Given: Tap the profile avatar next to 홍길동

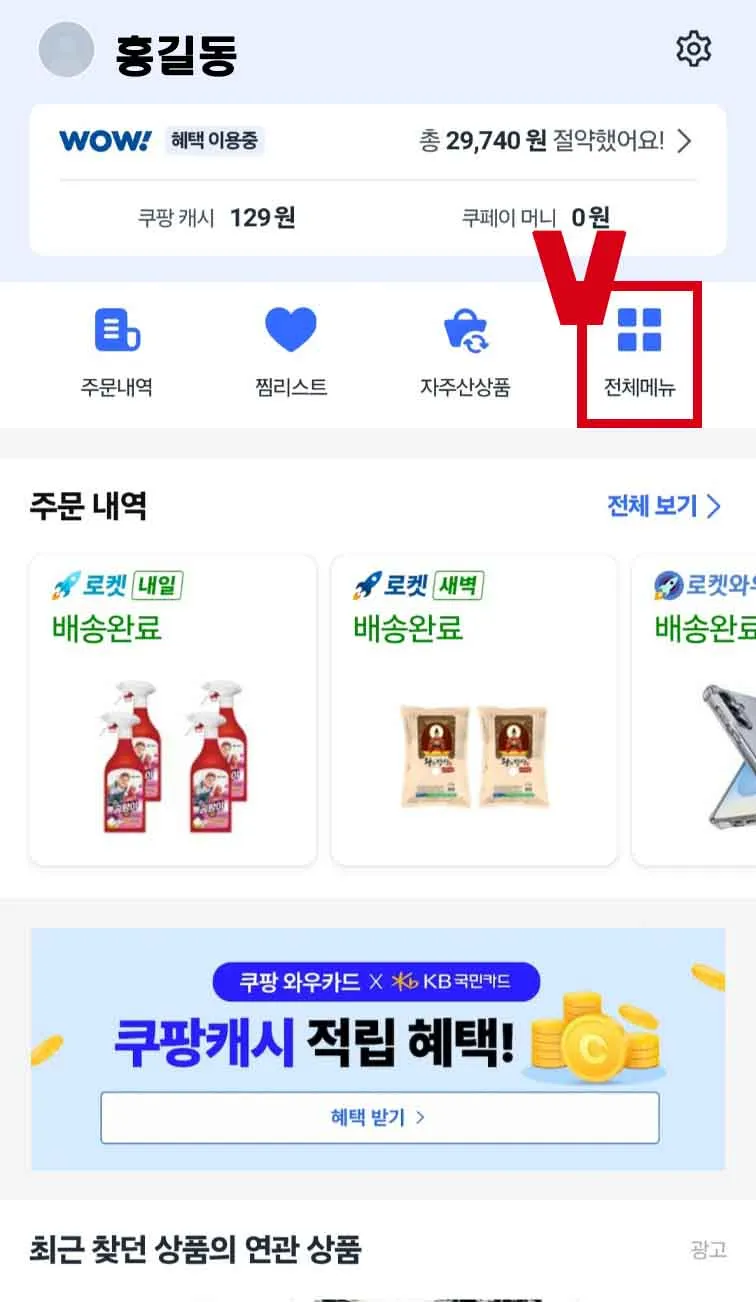Looking at the screenshot, I should pos(66,50).
